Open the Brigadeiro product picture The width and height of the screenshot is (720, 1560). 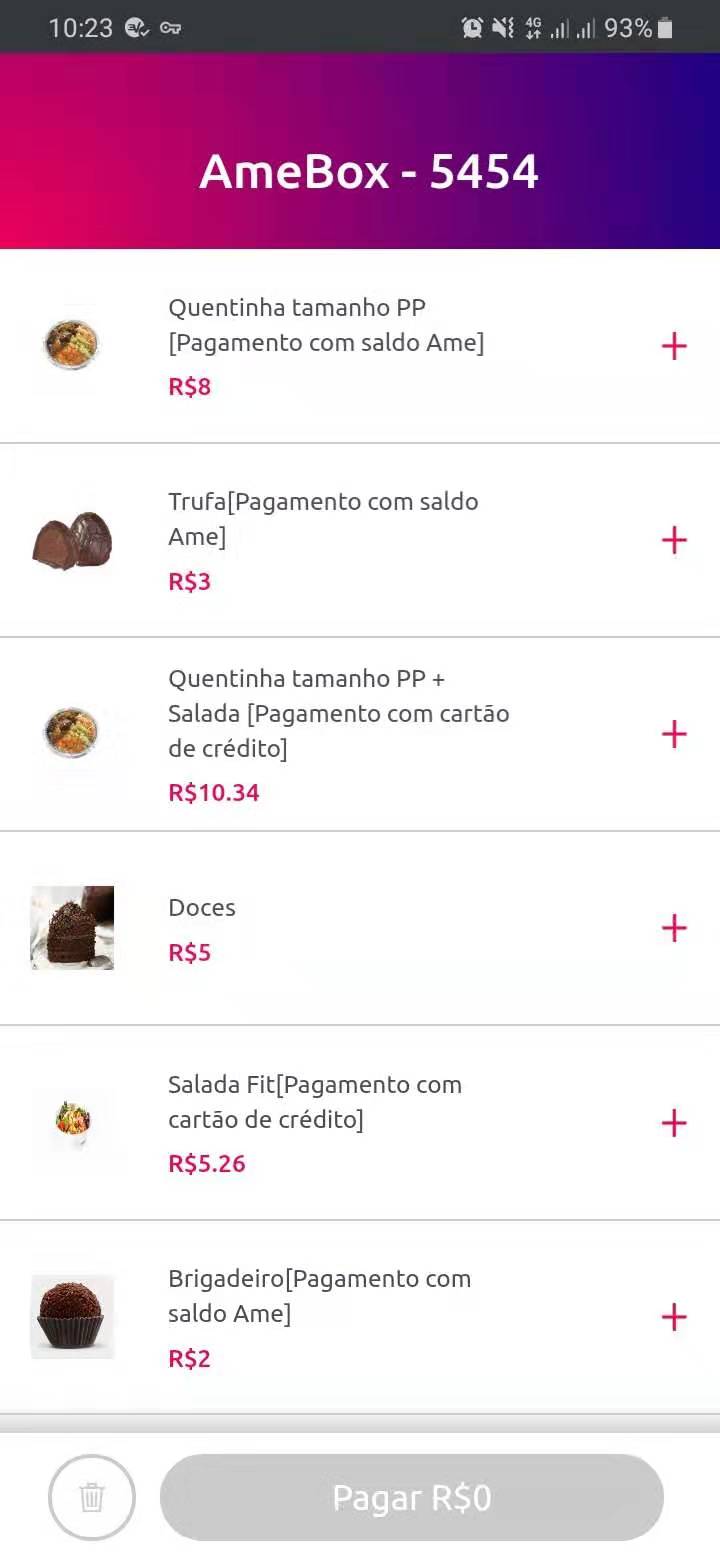tap(72, 1317)
